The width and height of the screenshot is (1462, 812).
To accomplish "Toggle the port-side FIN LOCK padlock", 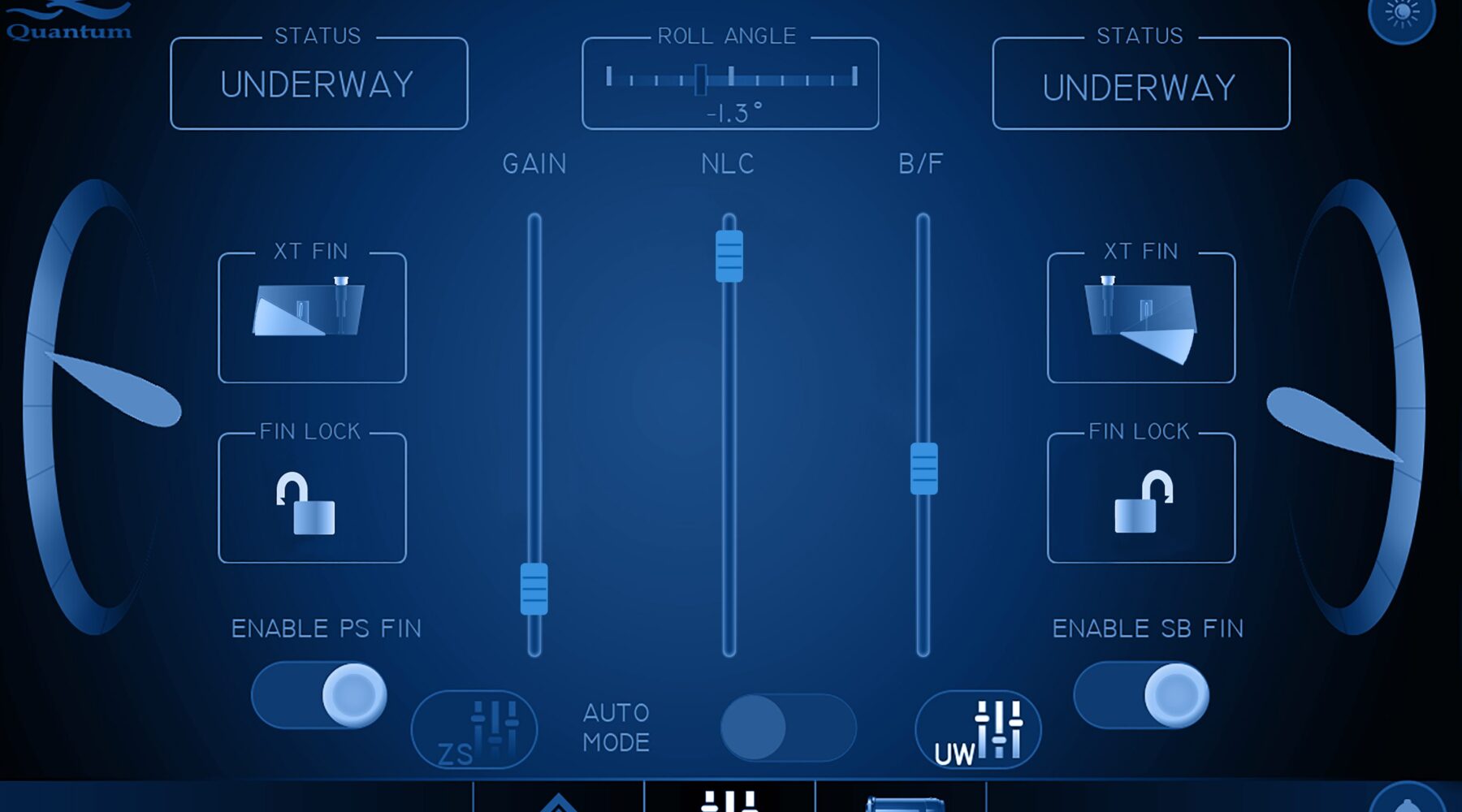I will [x=312, y=498].
